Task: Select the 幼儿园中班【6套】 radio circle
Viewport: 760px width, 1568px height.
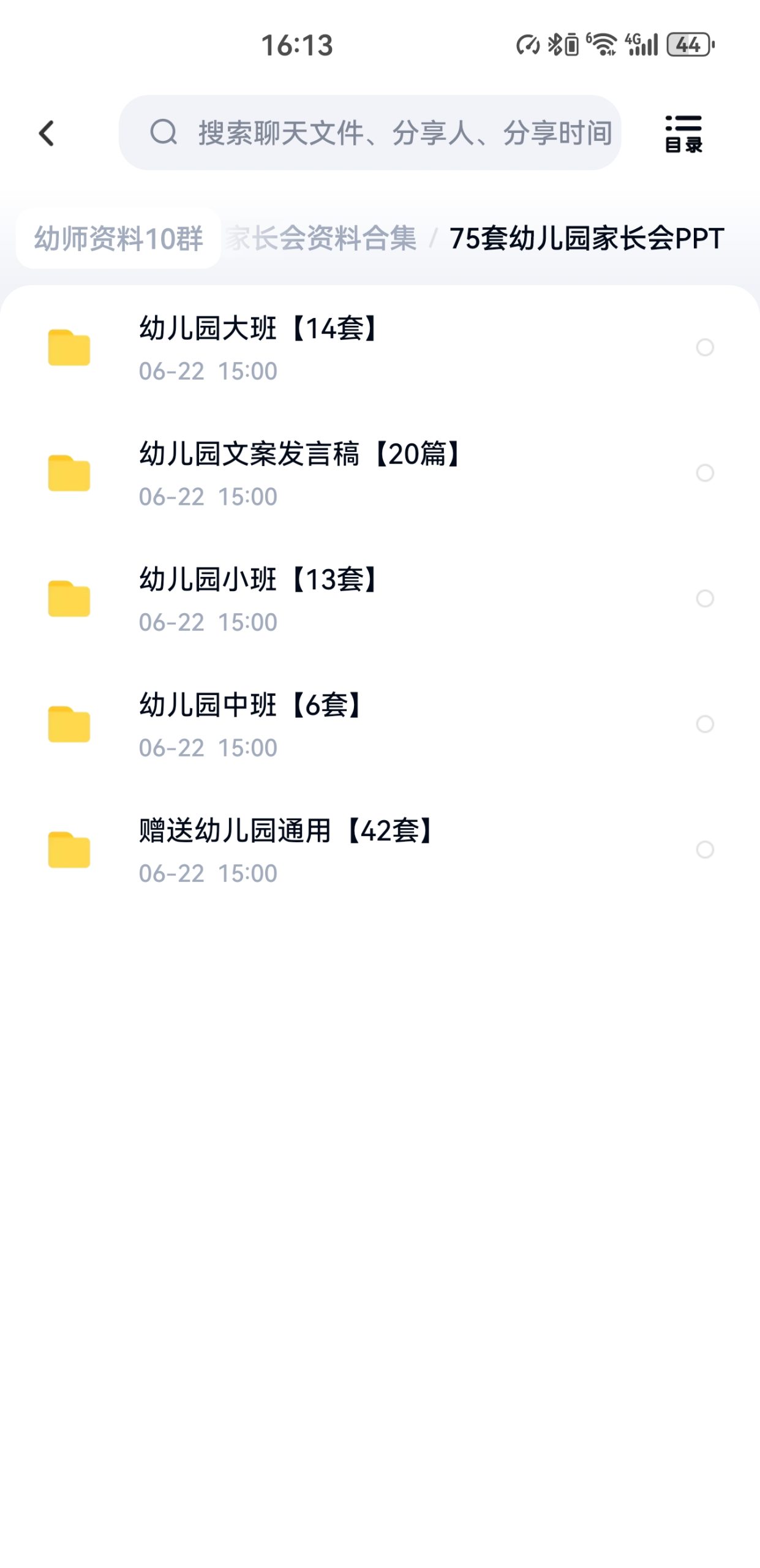Action: coord(705,724)
